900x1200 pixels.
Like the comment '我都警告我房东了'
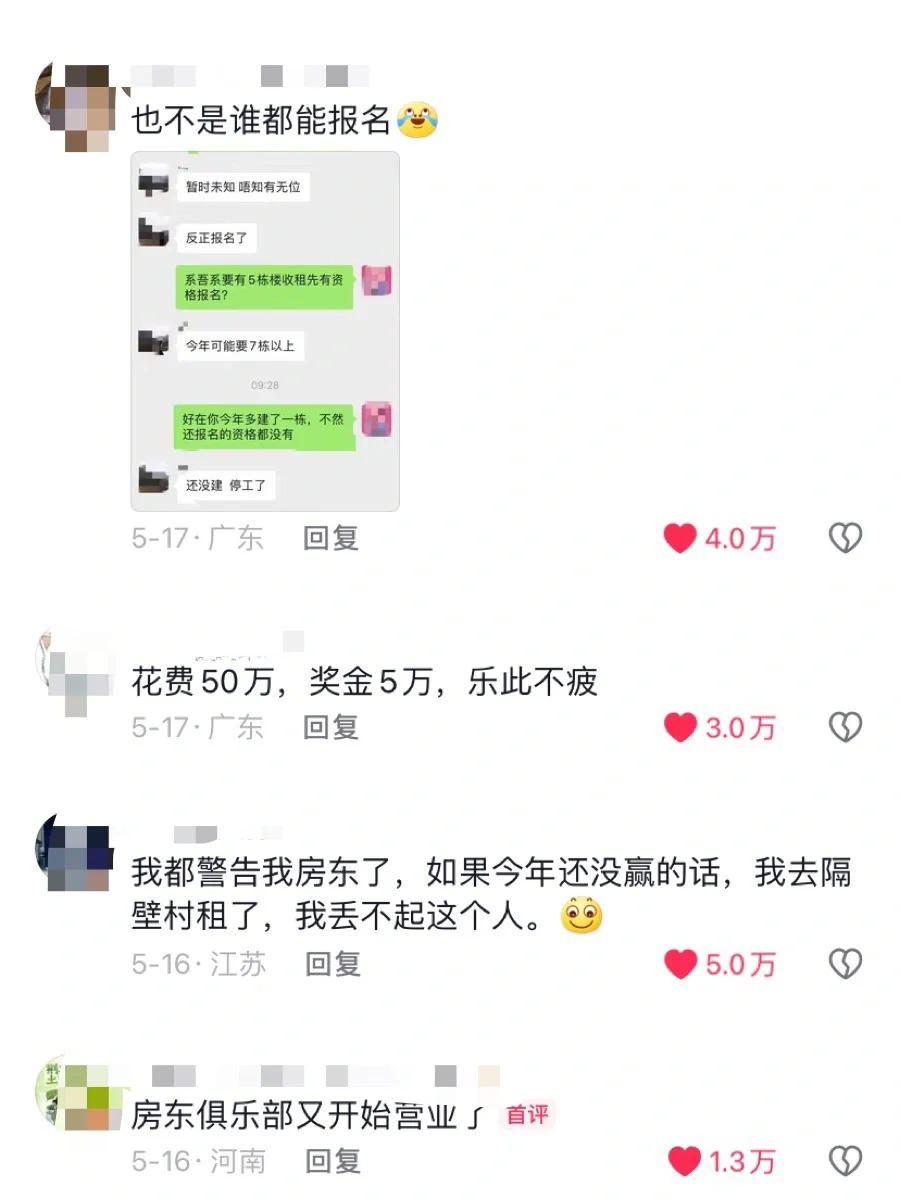click(x=681, y=964)
